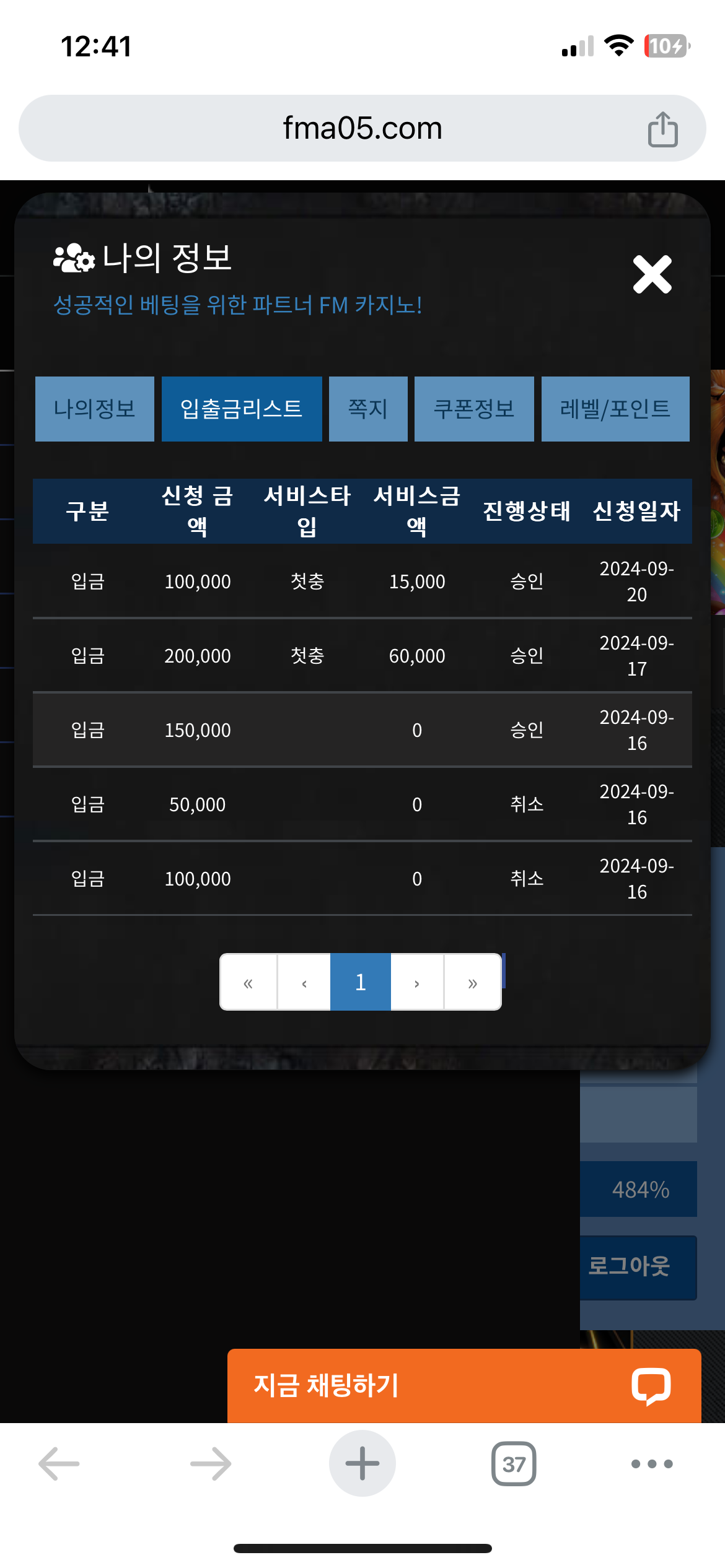This screenshot has height=1568, width=725.
Task: Open the 레벨/포인트 tab
Action: click(615, 409)
